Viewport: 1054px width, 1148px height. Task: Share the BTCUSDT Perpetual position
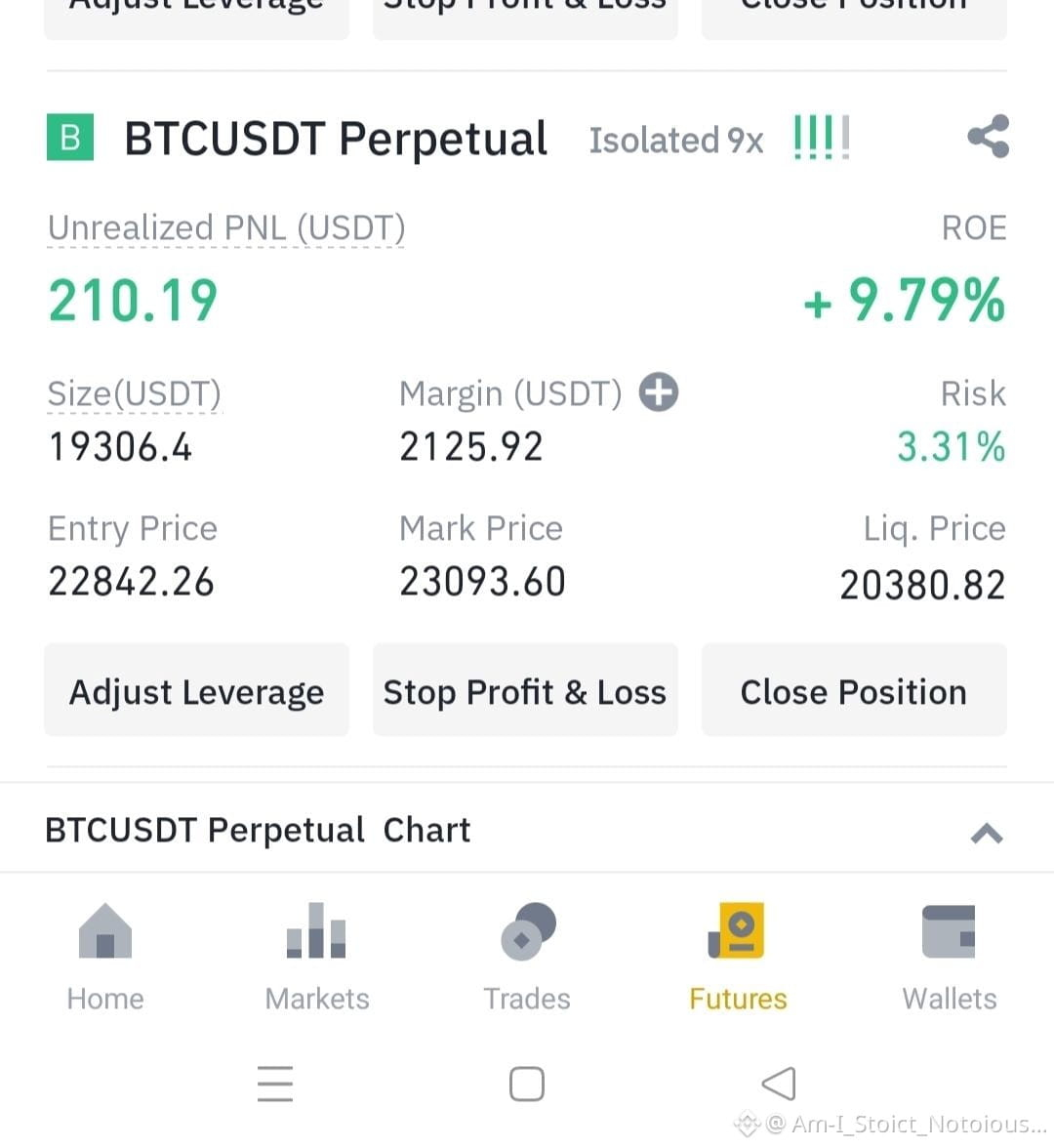[988, 137]
